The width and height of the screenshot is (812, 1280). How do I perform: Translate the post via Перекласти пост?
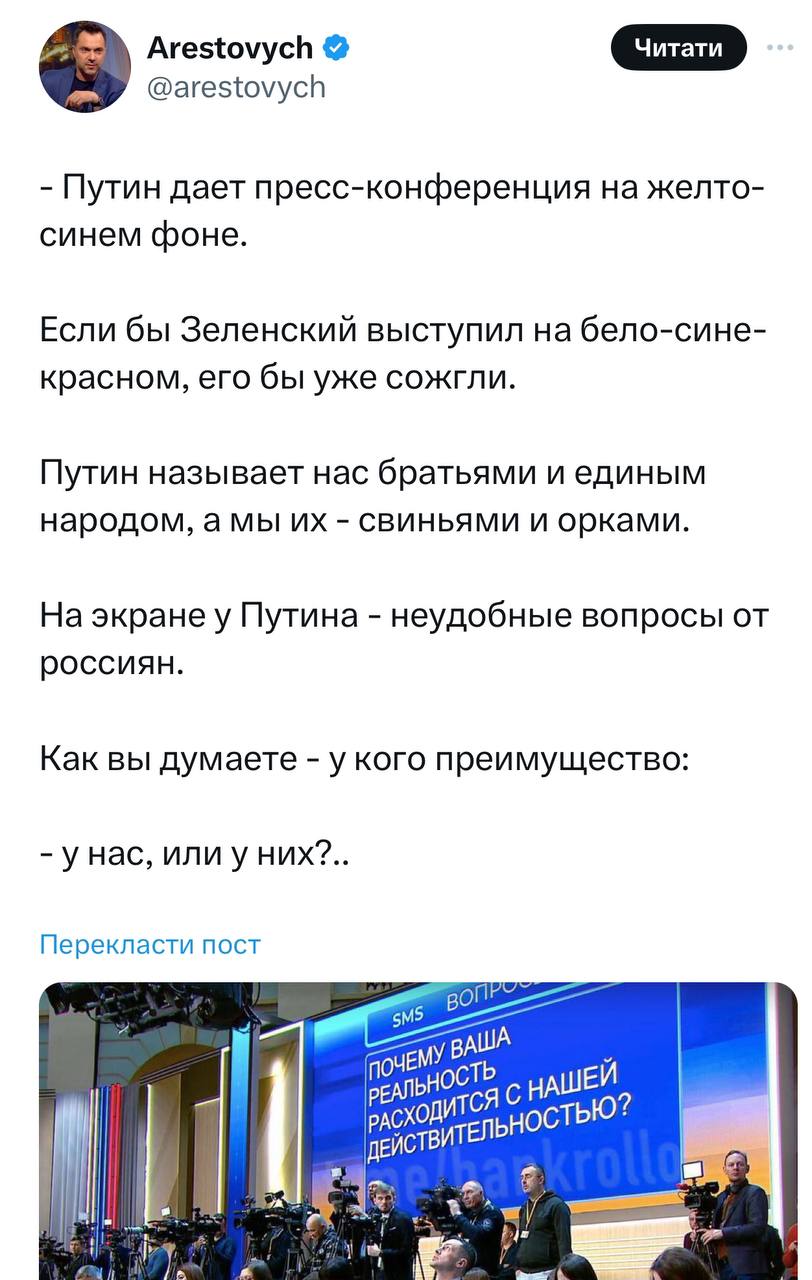[150, 944]
